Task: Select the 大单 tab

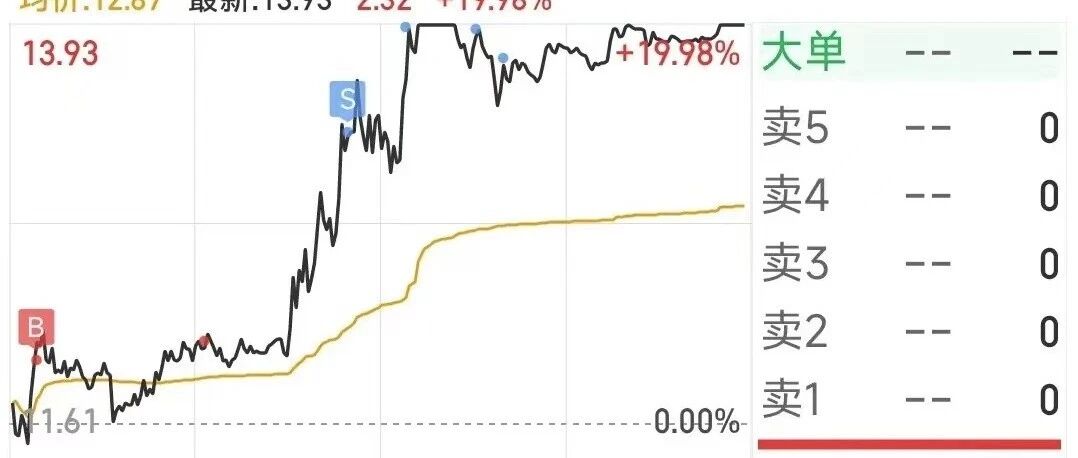Action: point(804,52)
